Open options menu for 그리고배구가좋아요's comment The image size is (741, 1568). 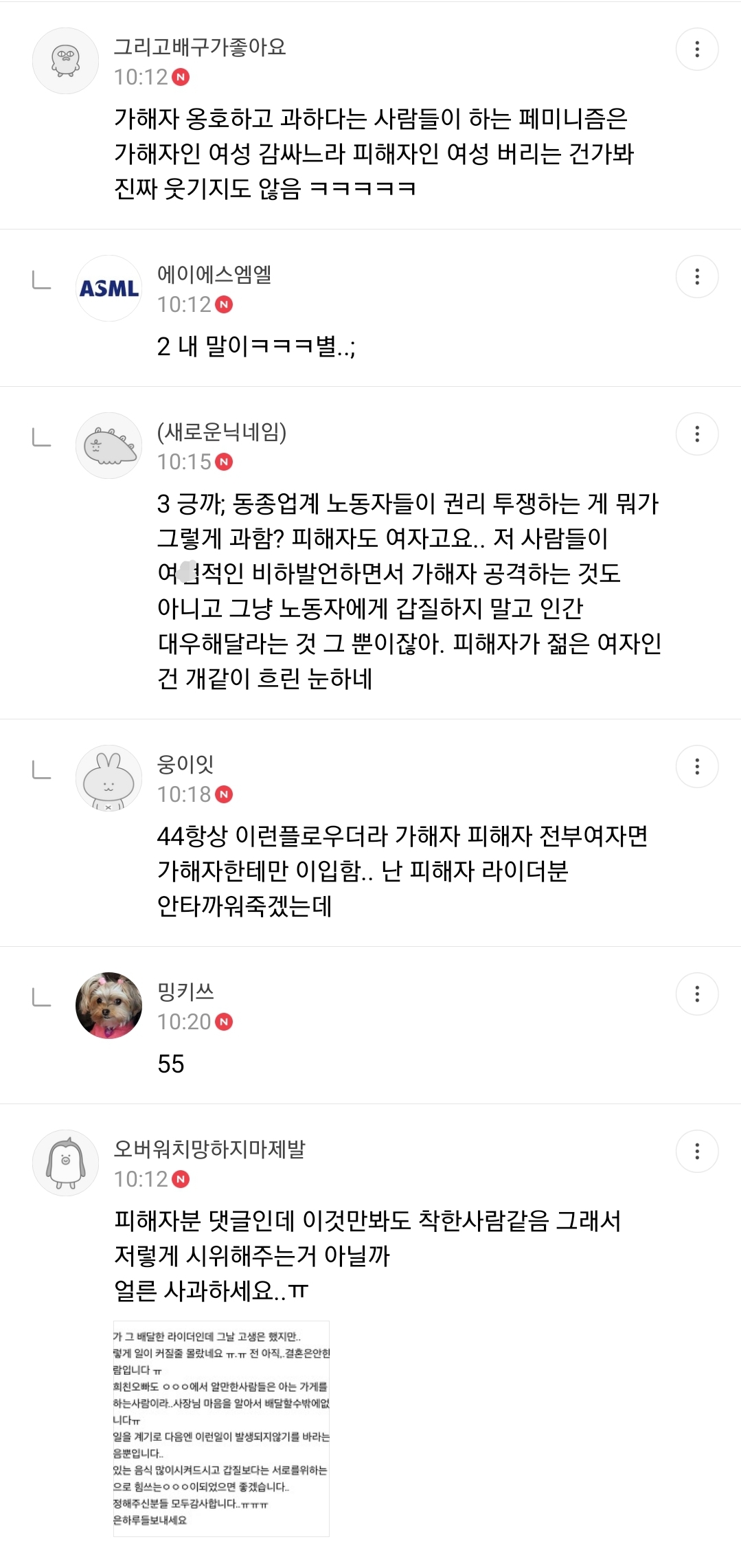697,49
